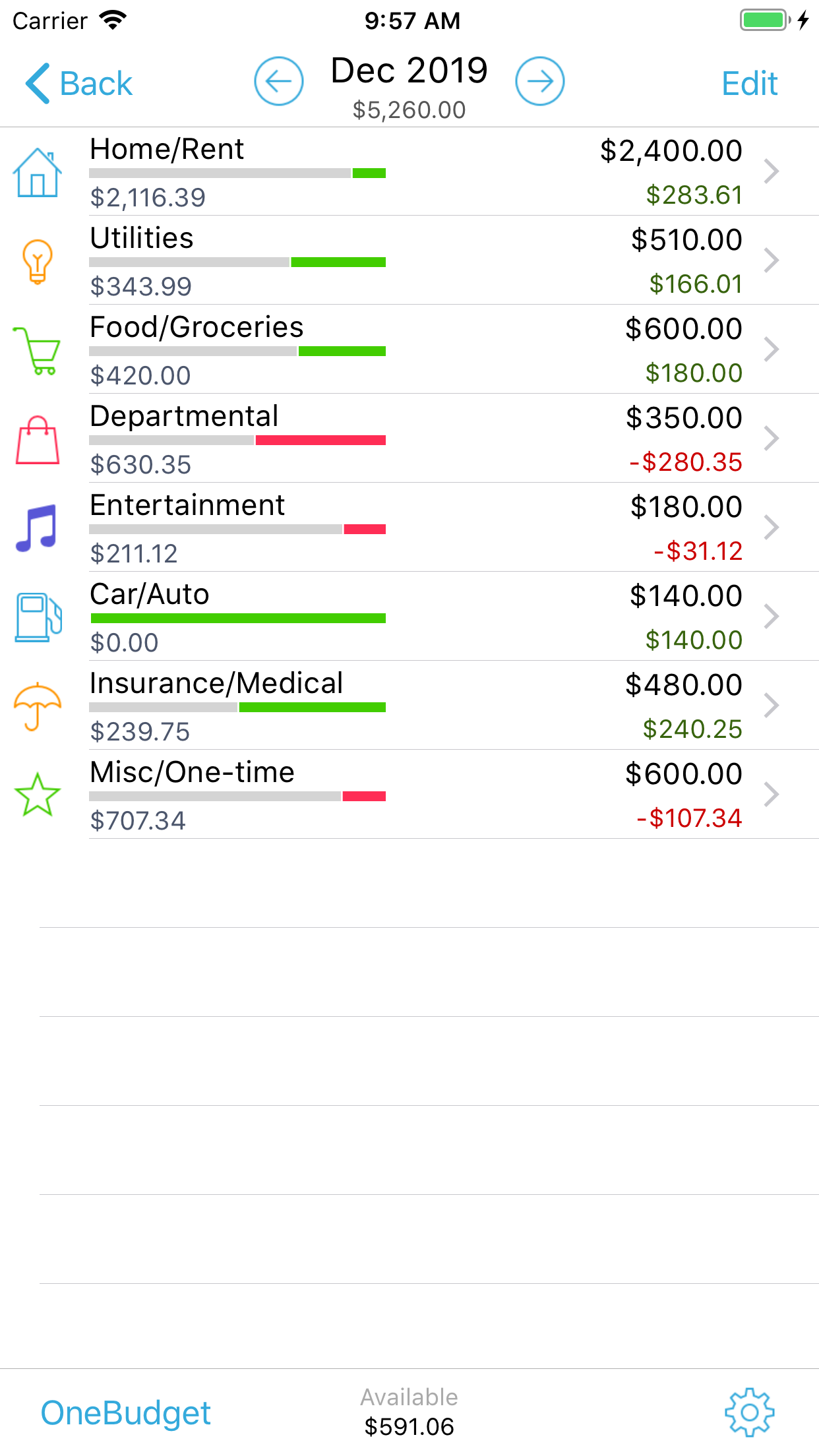Screen dimensions: 819x1456
Task: Click the Car/Auto green progress bar
Action: pyautogui.click(x=237, y=618)
